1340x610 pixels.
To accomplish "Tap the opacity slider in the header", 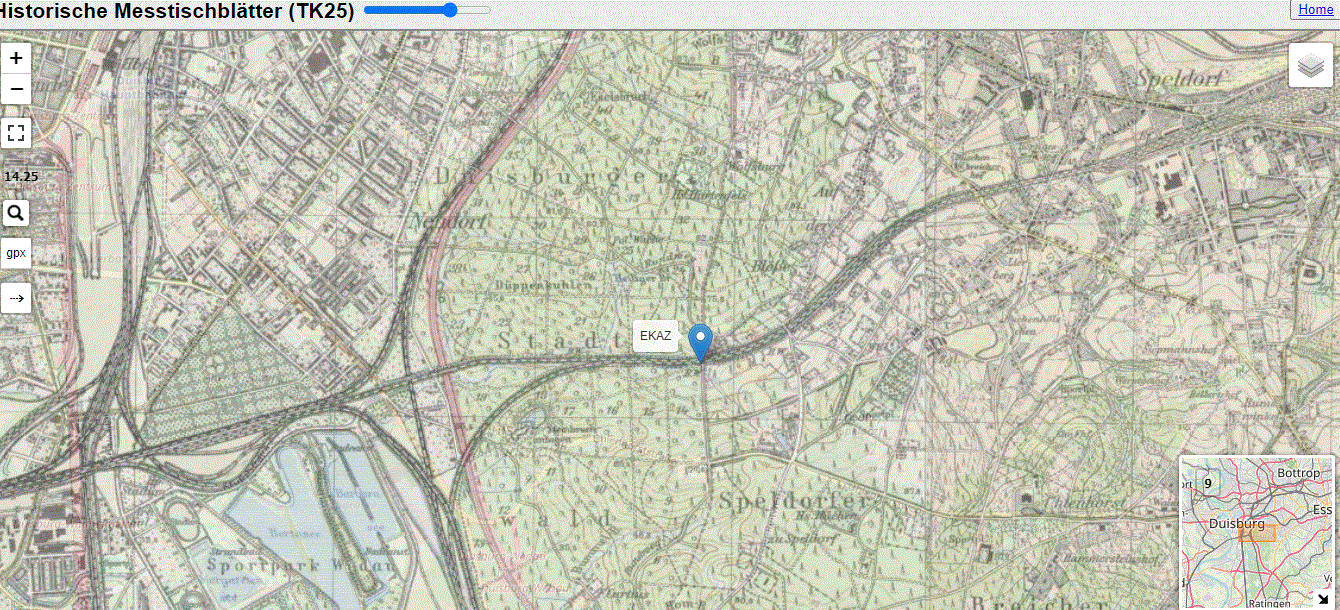I will click(x=428, y=10).
